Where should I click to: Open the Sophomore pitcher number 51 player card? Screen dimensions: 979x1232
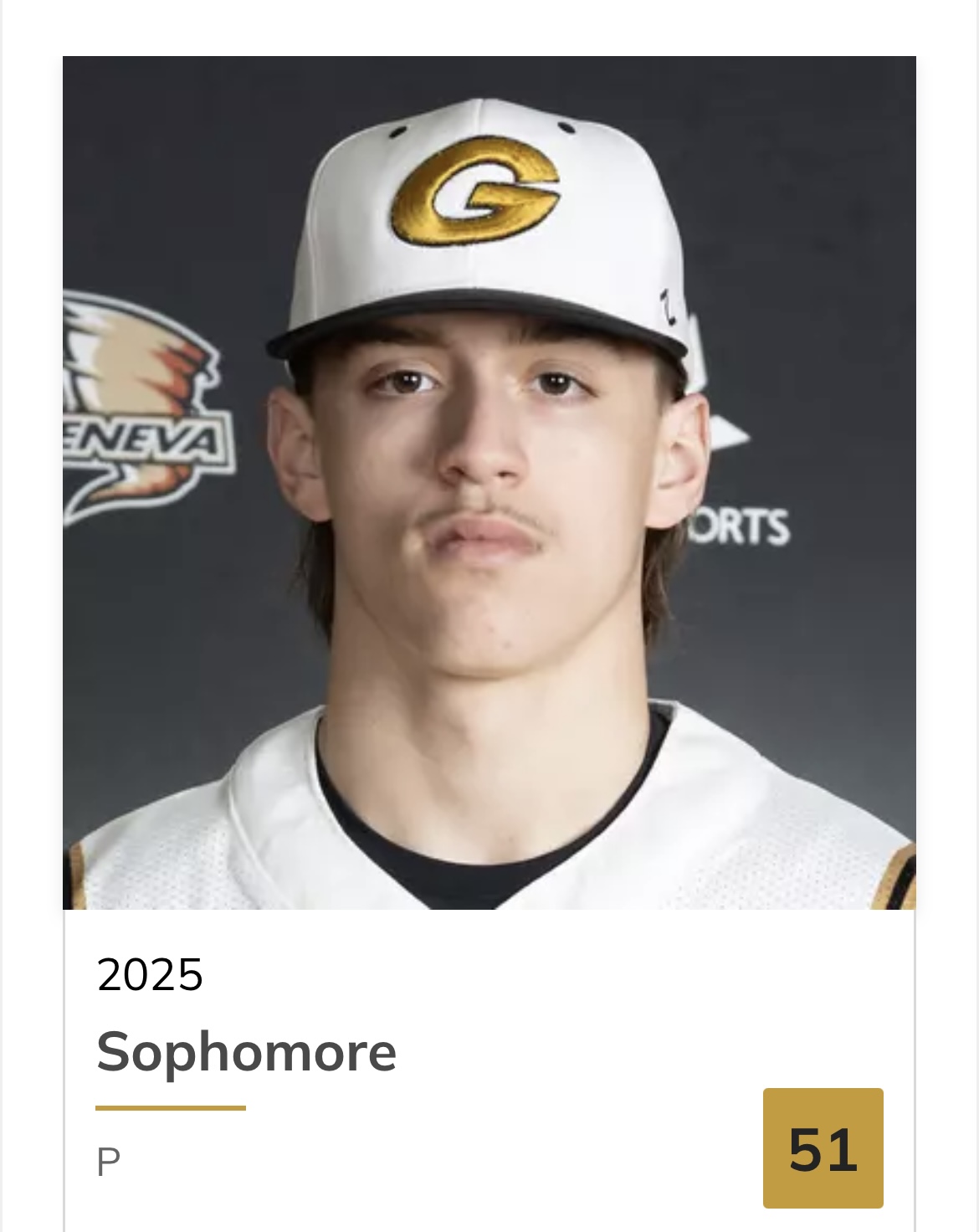489,482
